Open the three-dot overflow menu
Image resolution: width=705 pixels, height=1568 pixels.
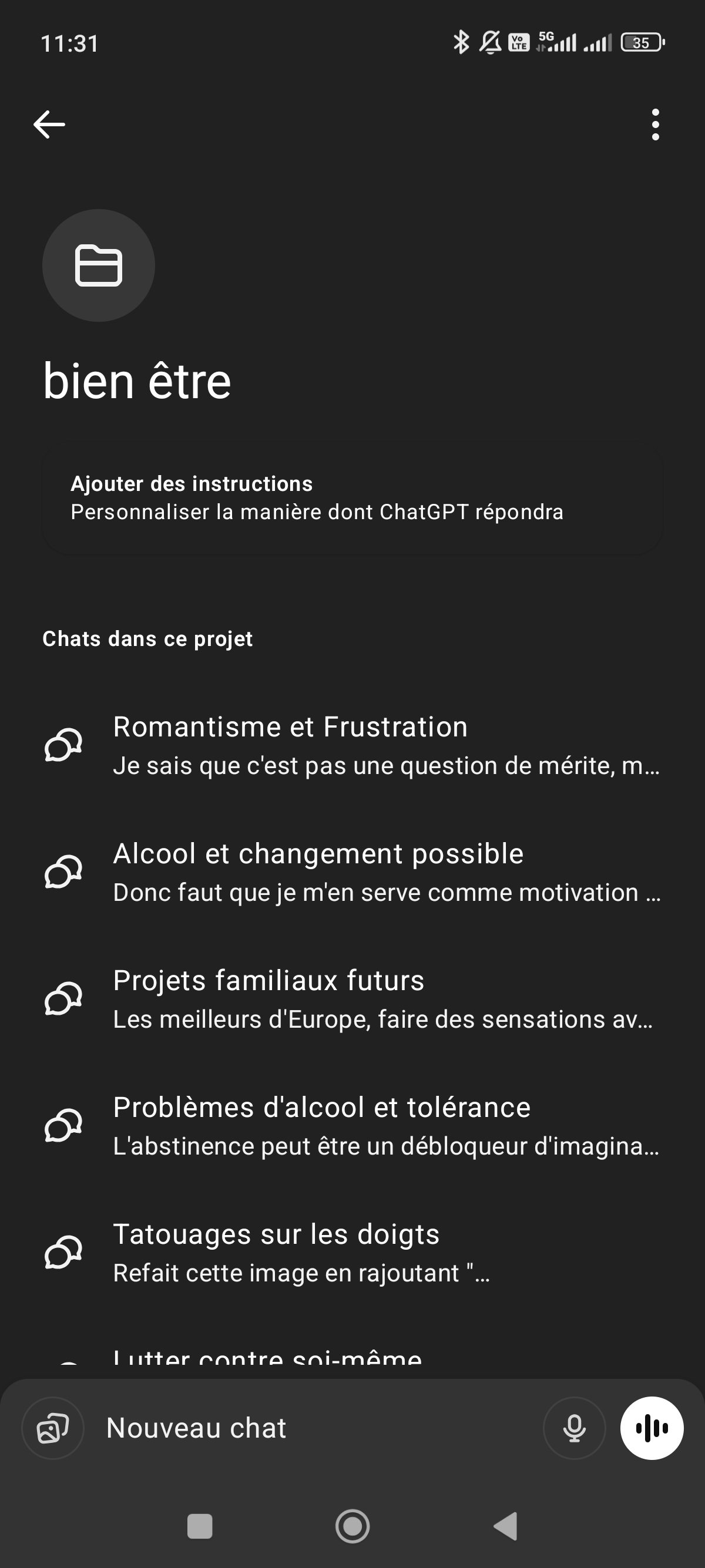(655, 125)
